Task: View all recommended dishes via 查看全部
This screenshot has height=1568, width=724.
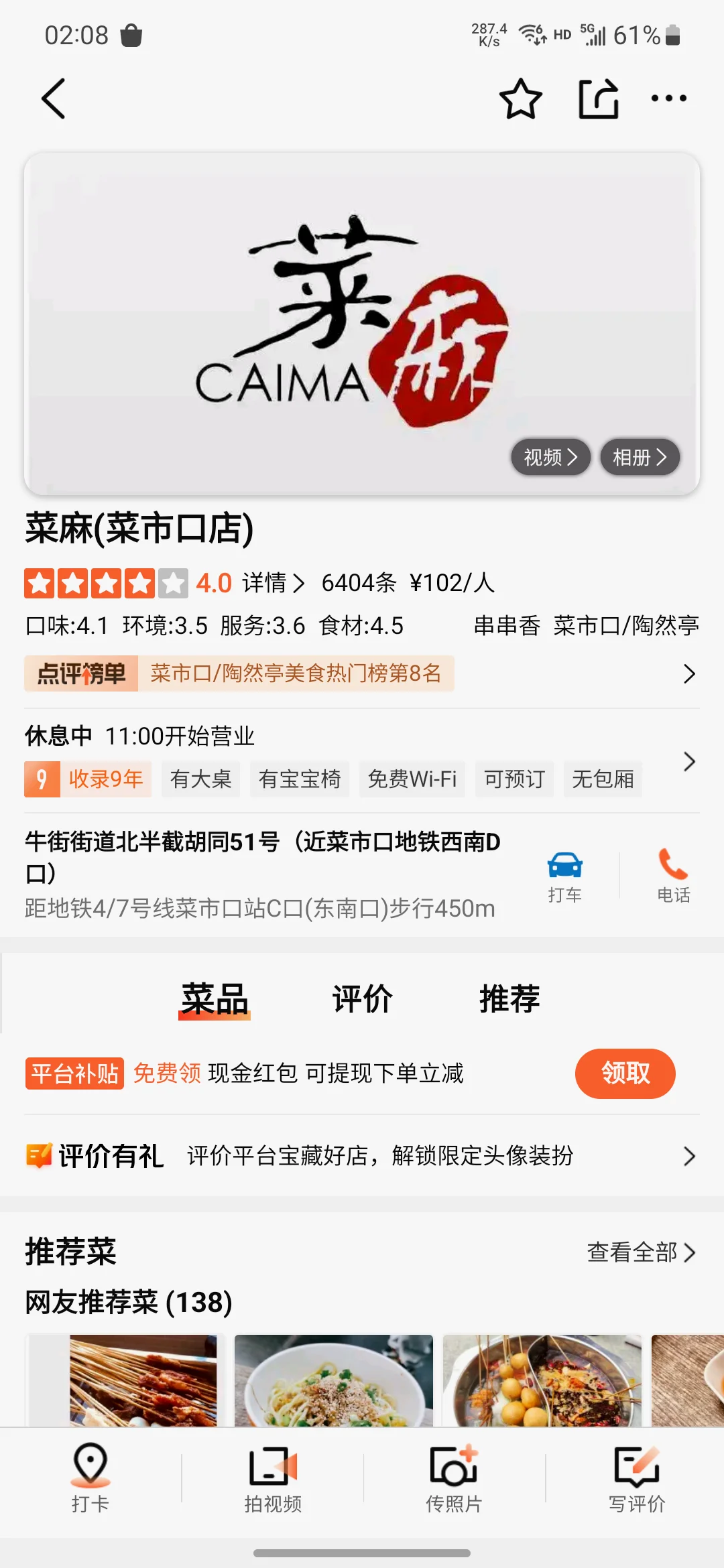Action: click(x=641, y=1252)
